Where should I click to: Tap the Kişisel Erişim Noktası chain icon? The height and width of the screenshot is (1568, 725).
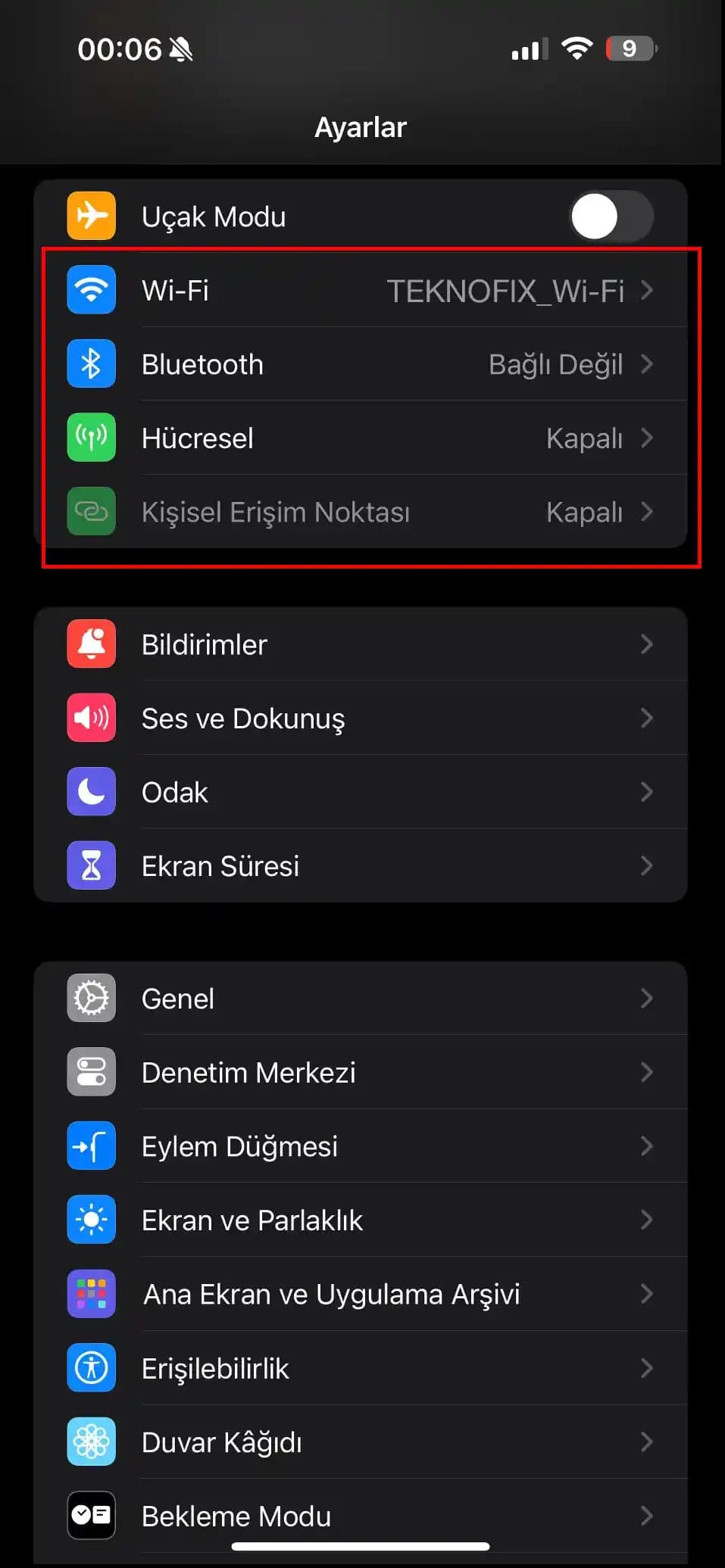[91, 512]
